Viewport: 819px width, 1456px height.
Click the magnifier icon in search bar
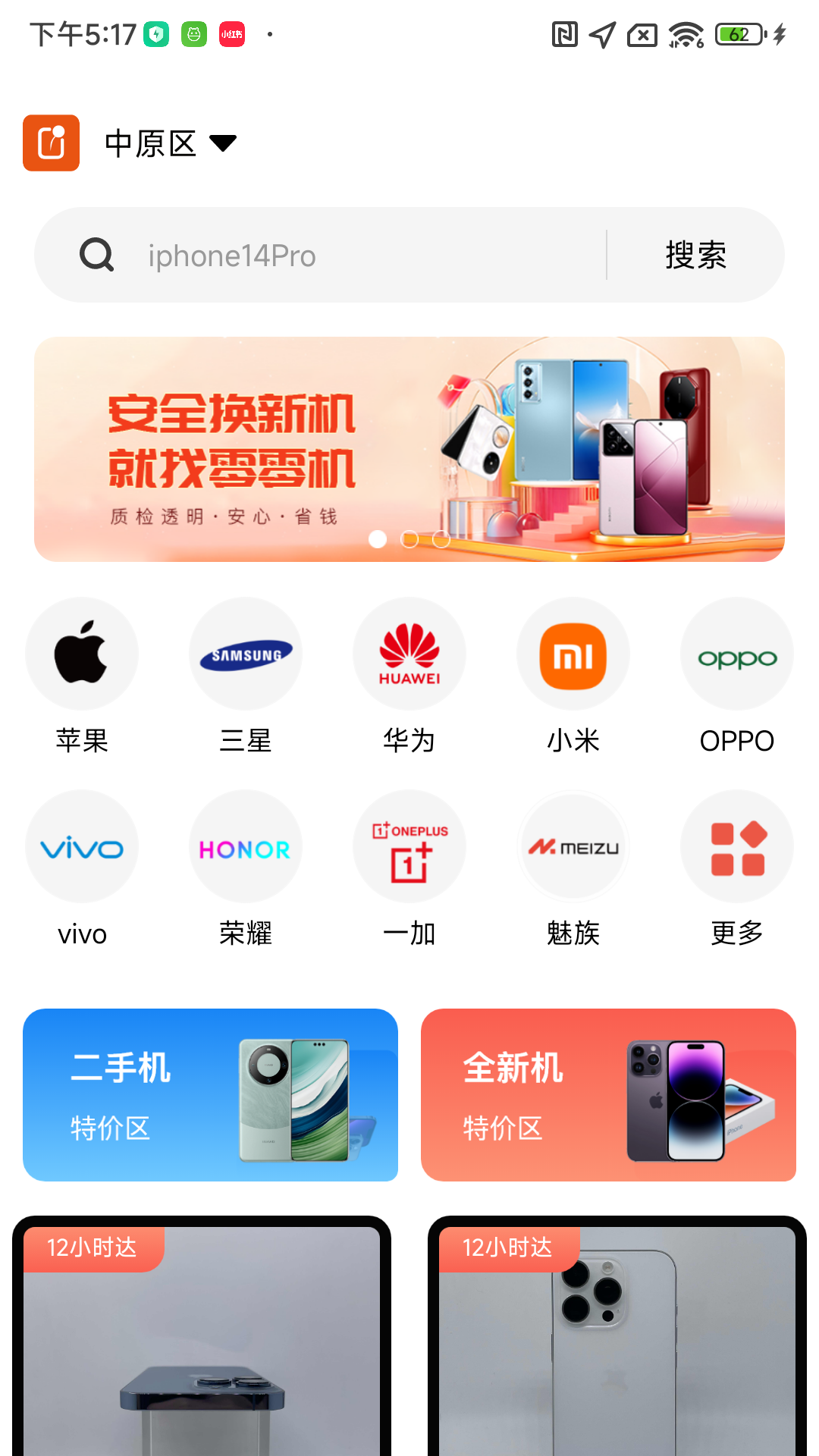(x=96, y=255)
